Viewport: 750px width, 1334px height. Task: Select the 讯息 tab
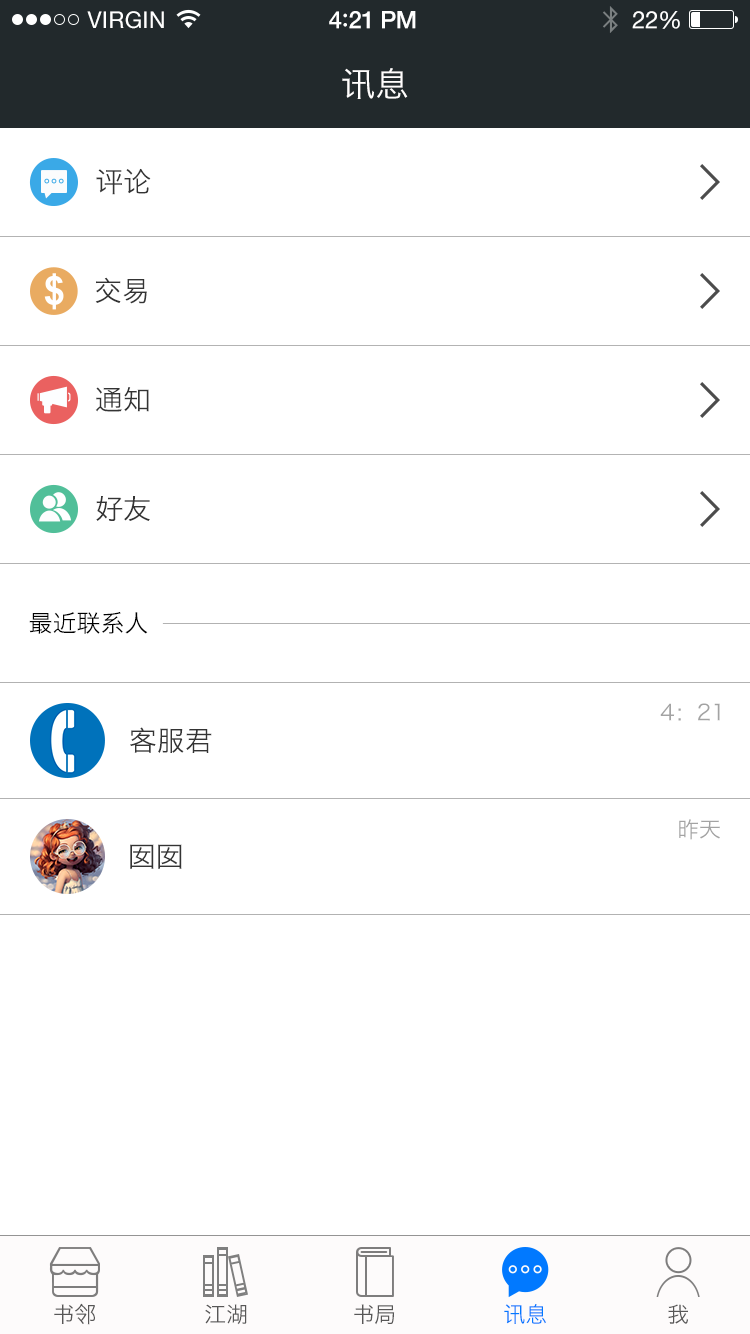[x=525, y=1286]
